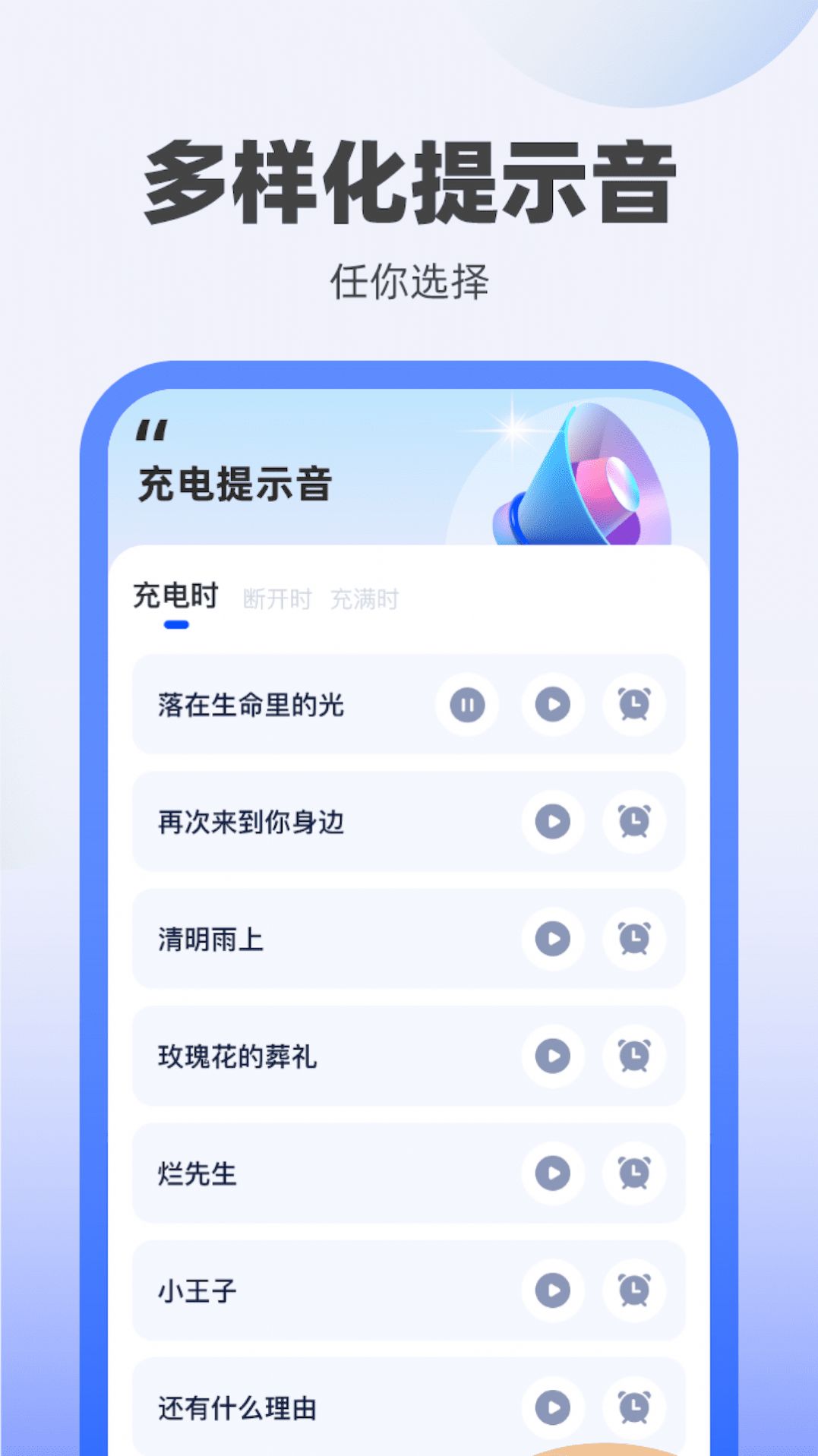This screenshot has width=818, height=1456.
Task: Play the sound 烂先生
Action: [554, 1174]
